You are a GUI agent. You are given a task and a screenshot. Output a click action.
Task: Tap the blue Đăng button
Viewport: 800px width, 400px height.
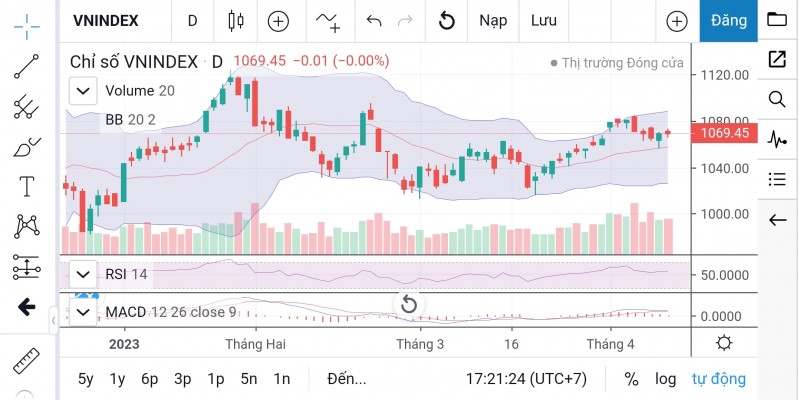point(728,20)
